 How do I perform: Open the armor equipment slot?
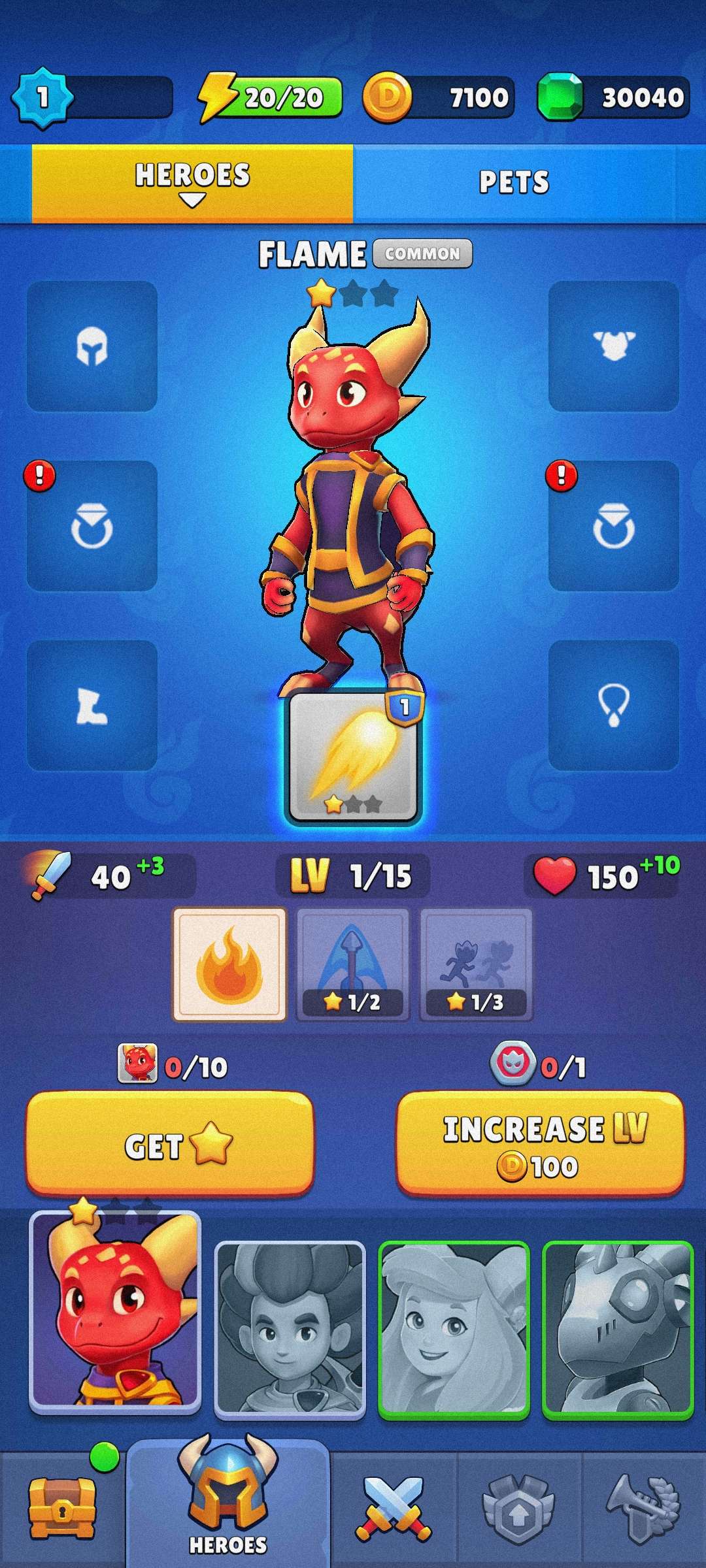coord(613,346)
